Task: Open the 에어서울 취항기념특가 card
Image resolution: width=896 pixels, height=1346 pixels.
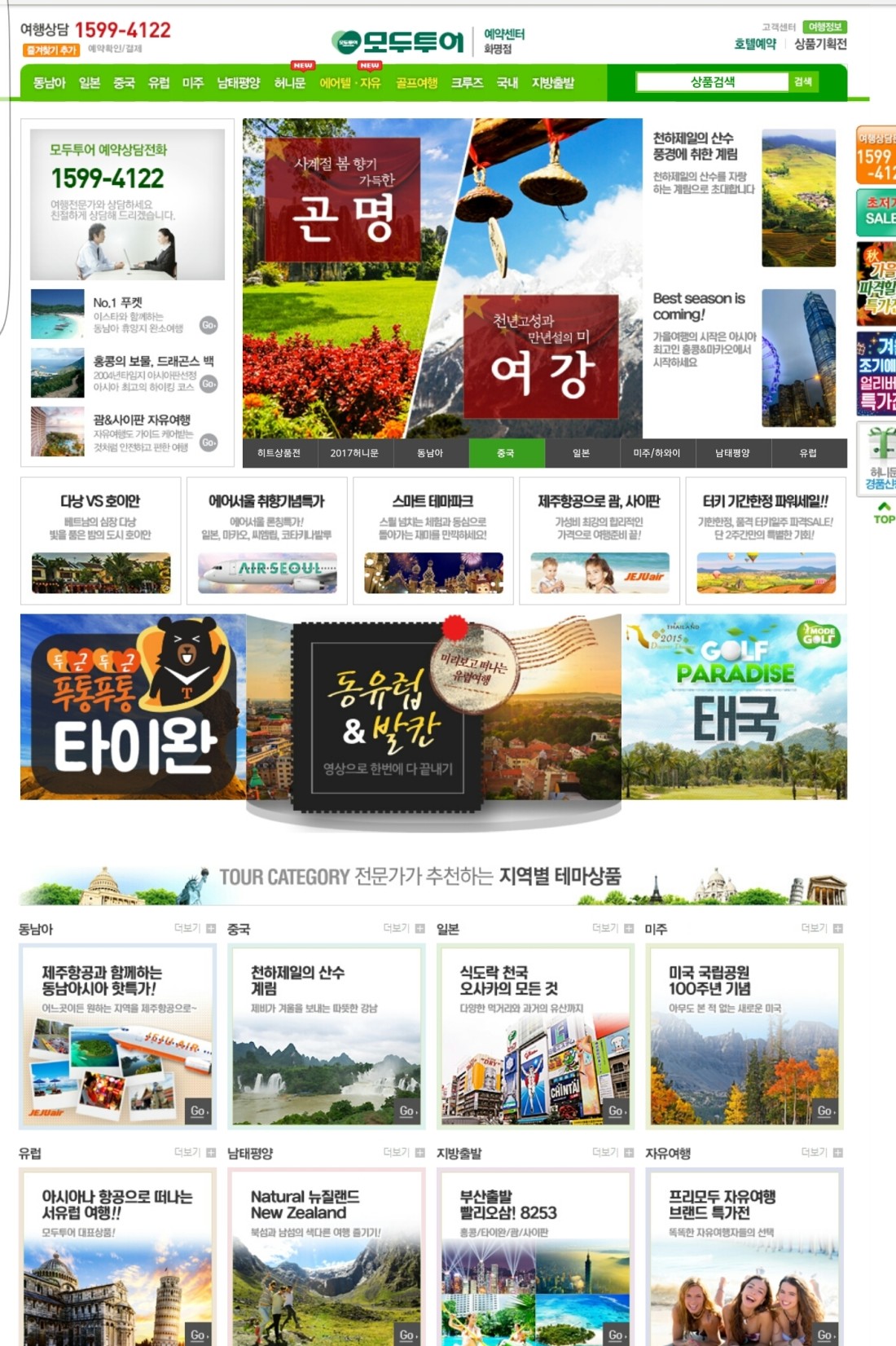Action: [x=266, y=541]
